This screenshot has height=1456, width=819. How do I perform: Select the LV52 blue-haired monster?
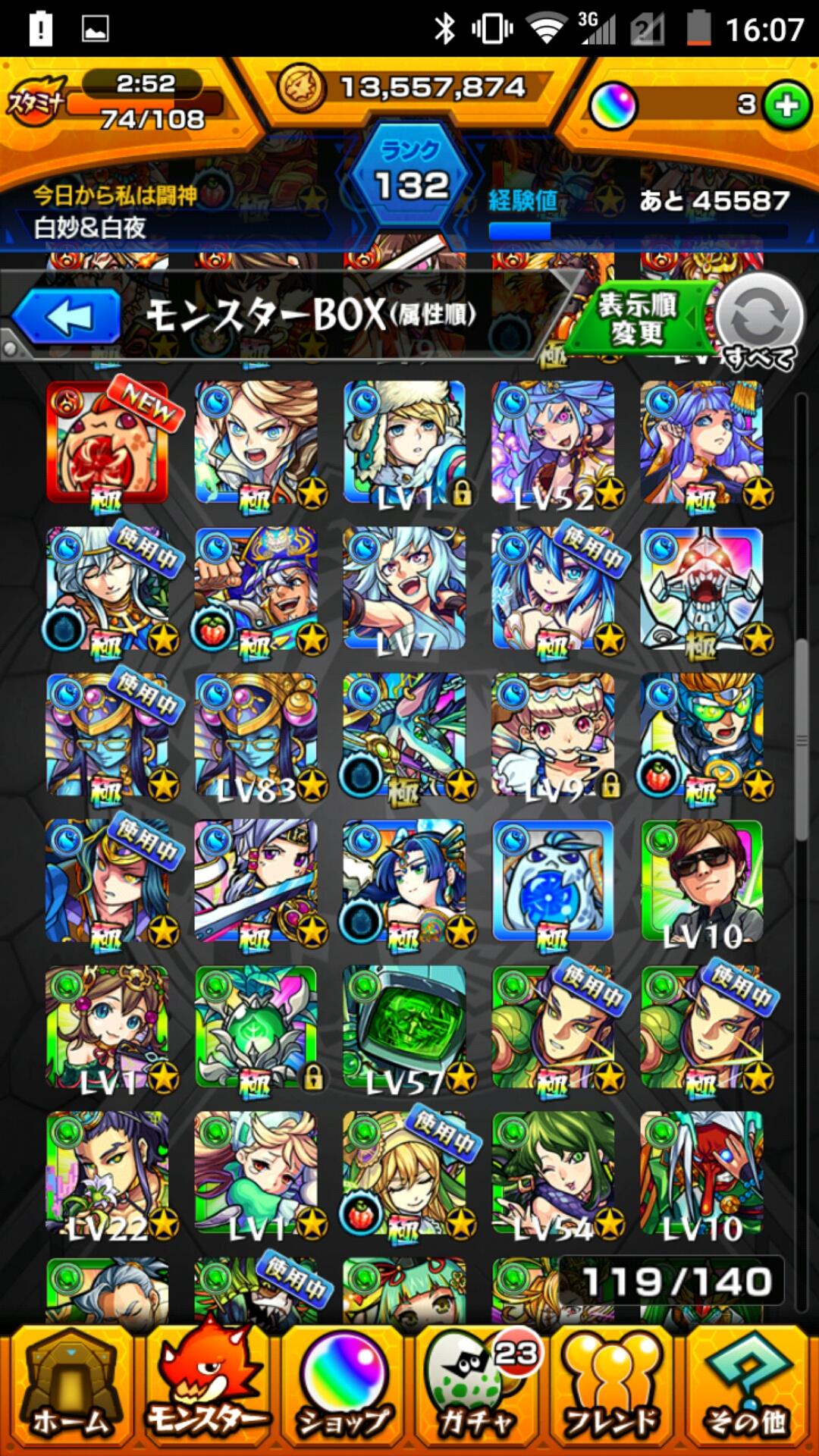[554, 444]
